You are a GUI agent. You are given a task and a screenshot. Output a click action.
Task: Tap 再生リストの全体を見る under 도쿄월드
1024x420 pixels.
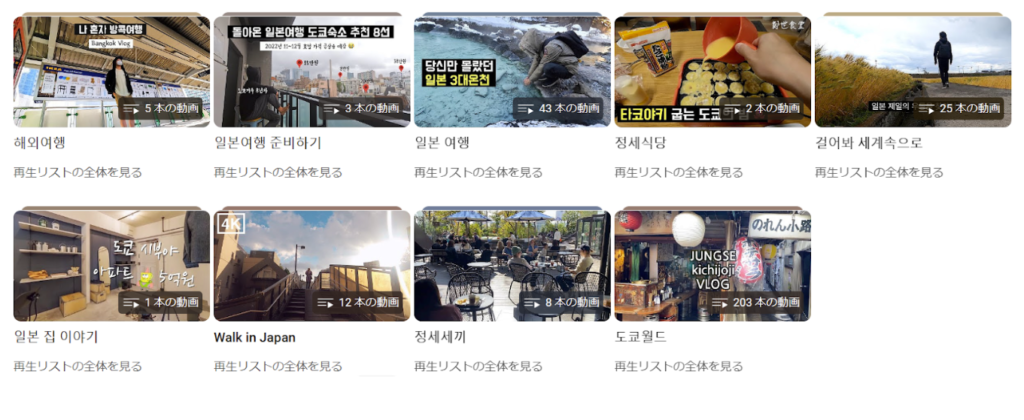(x=679, y=366)
